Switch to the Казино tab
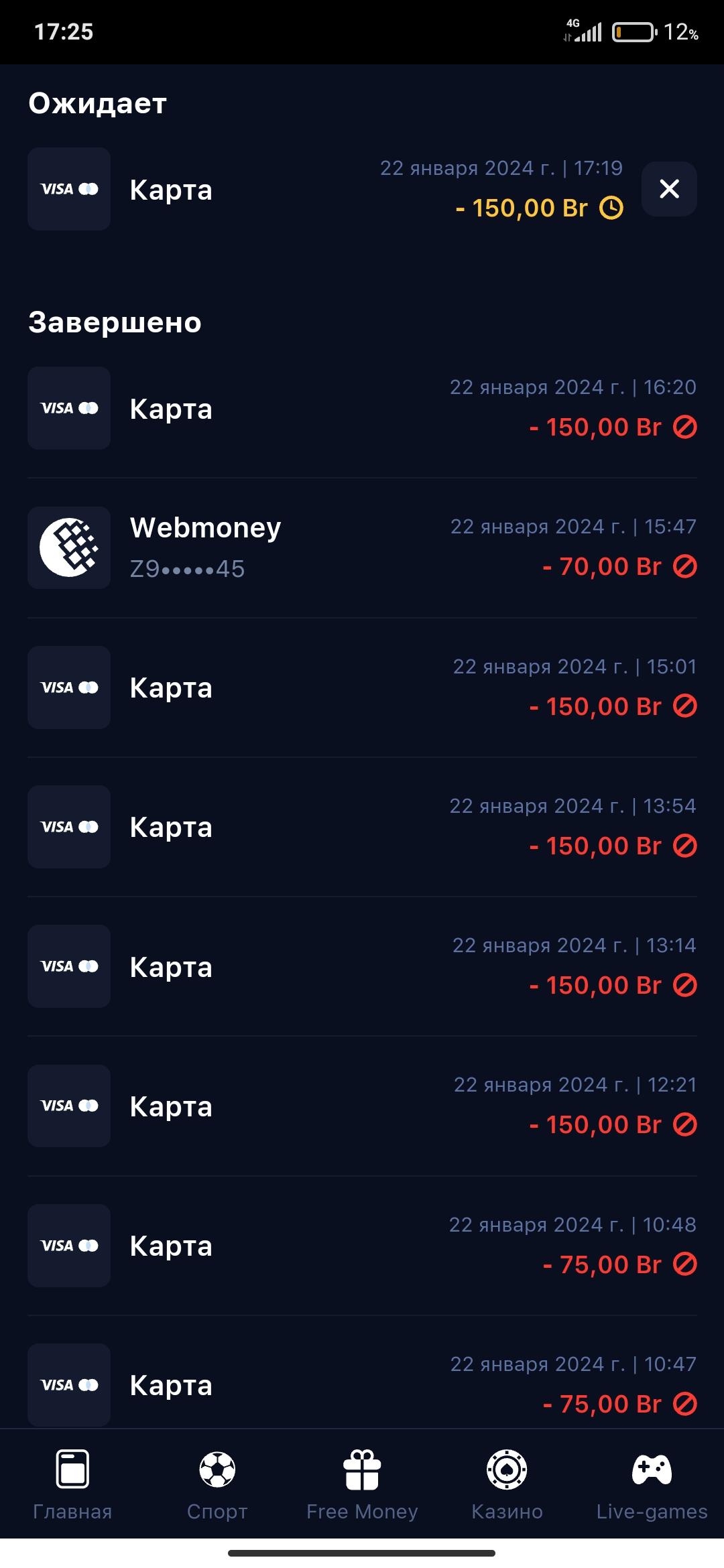This screenshot has width=724, height=1568. pos(507,1484)
